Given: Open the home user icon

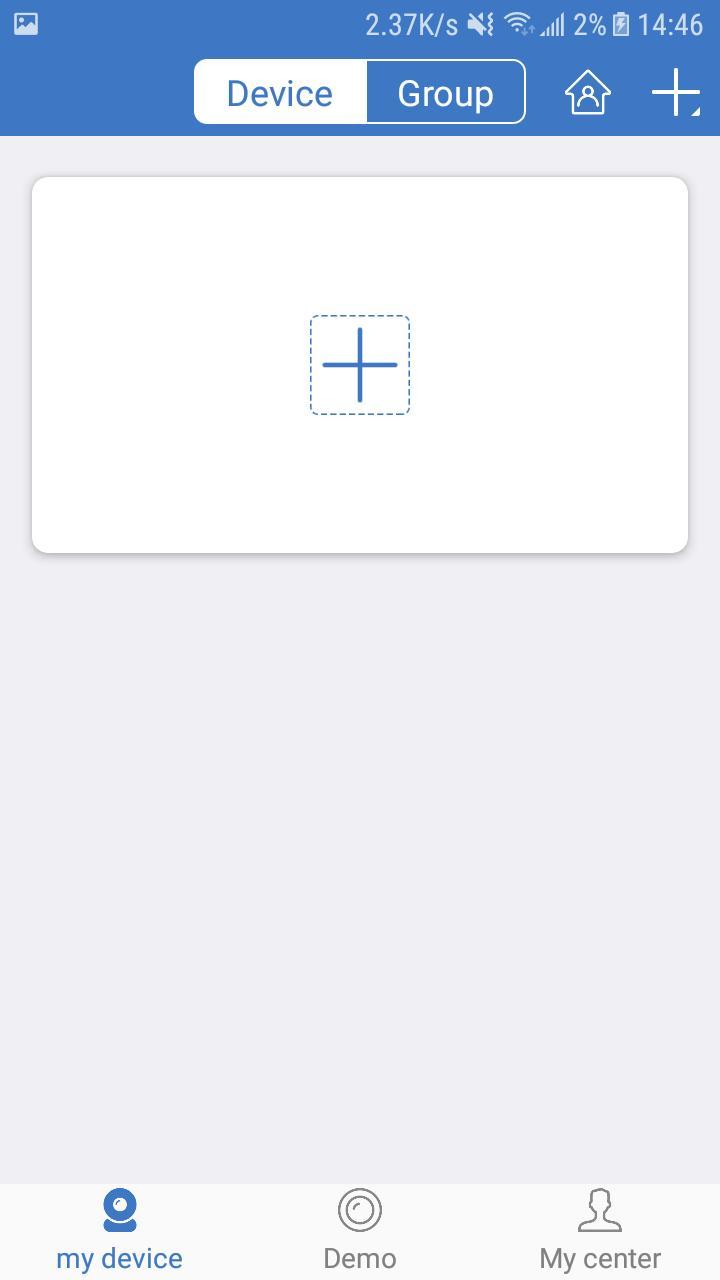Looking at the screenshot, I should 588,93.
